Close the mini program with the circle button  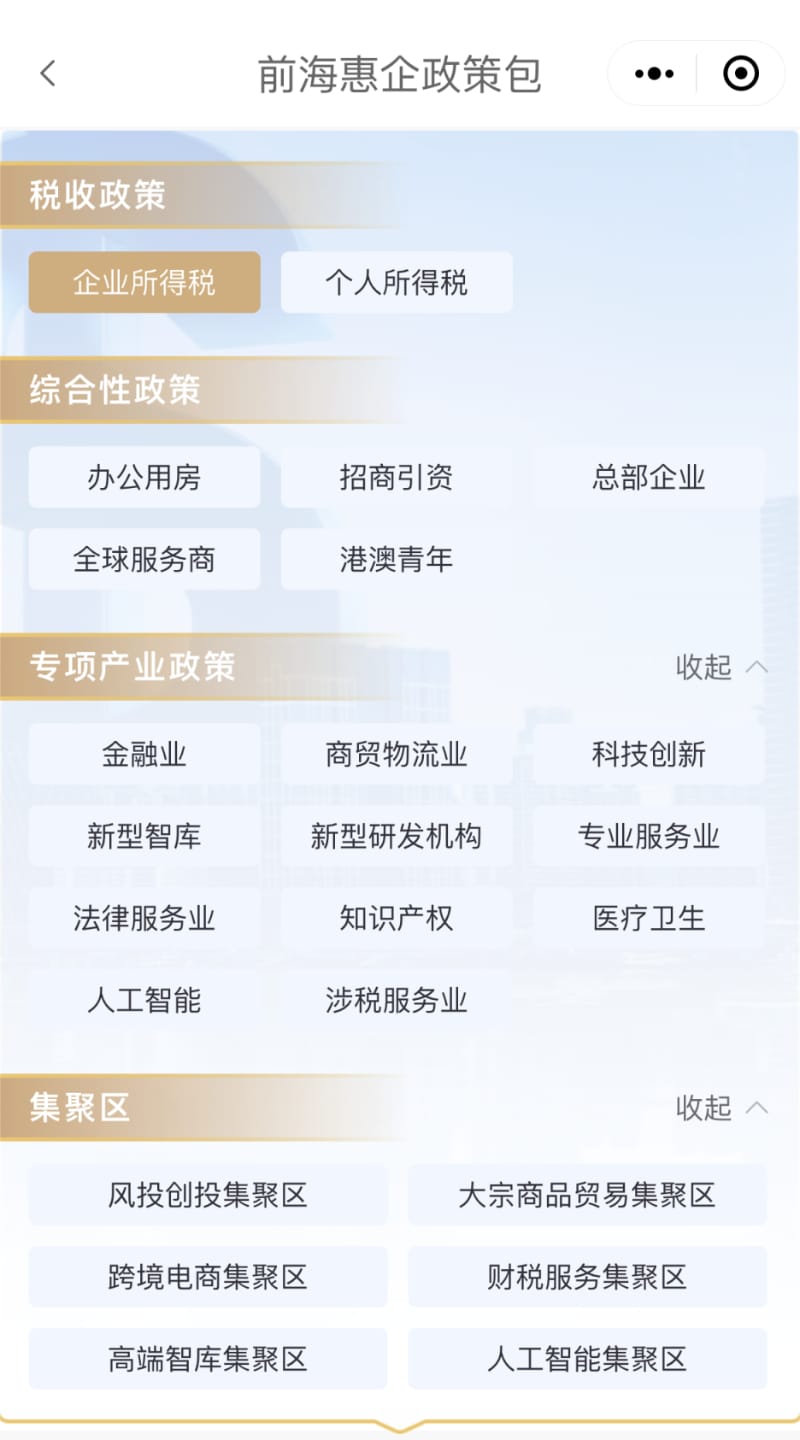(x=740, y=74)
